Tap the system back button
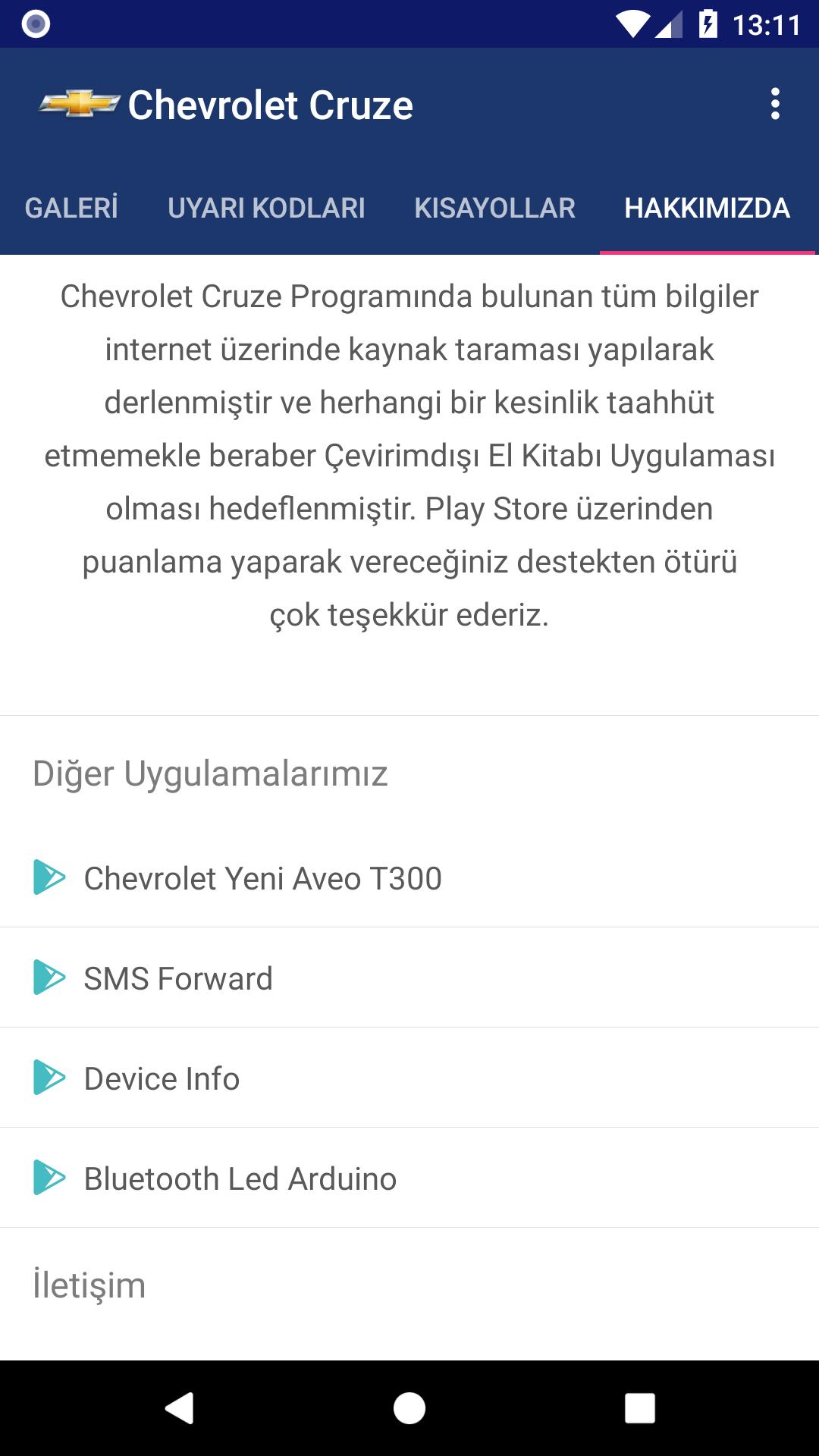 click(x=180, y=1408)
